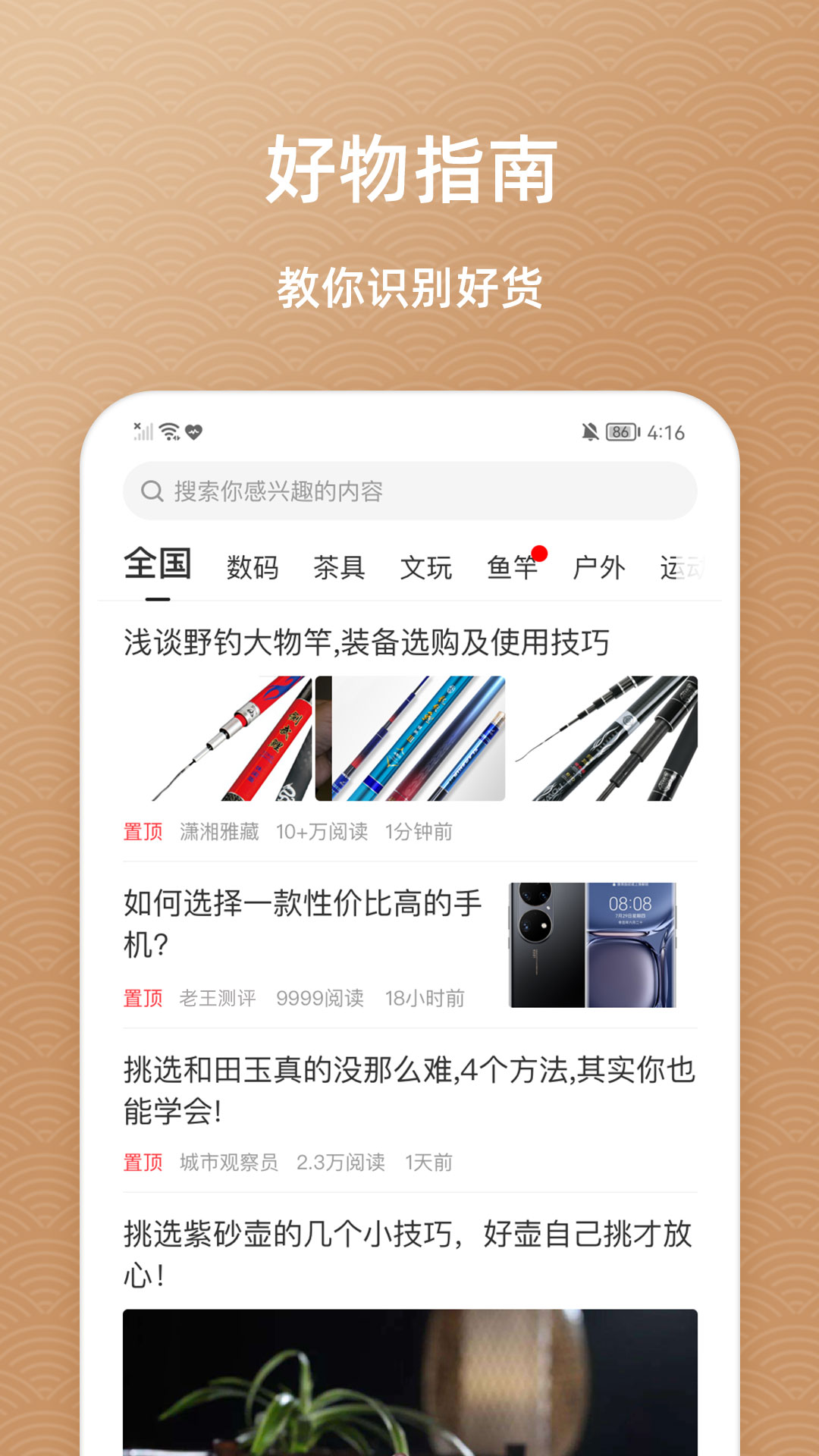Tap the heart-rate status icon
The height and width of the screenshot is (1456, 819).
click(x=194, y=431)
